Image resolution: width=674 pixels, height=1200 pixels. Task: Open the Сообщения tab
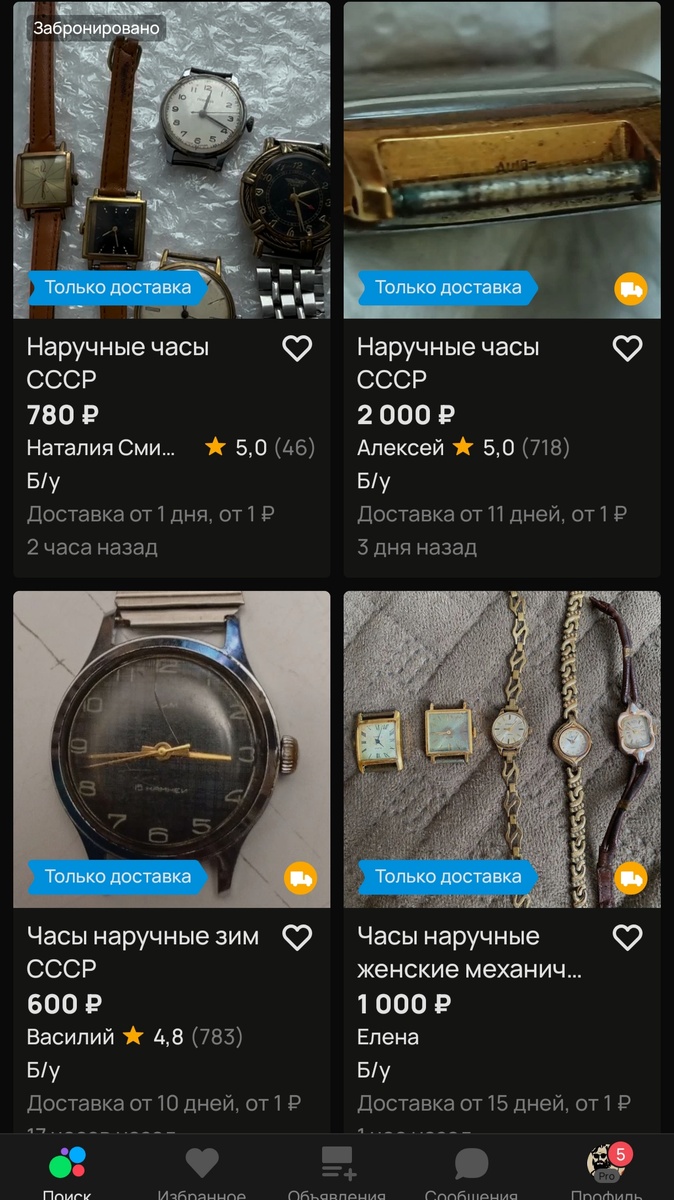tap(471, 1172)
